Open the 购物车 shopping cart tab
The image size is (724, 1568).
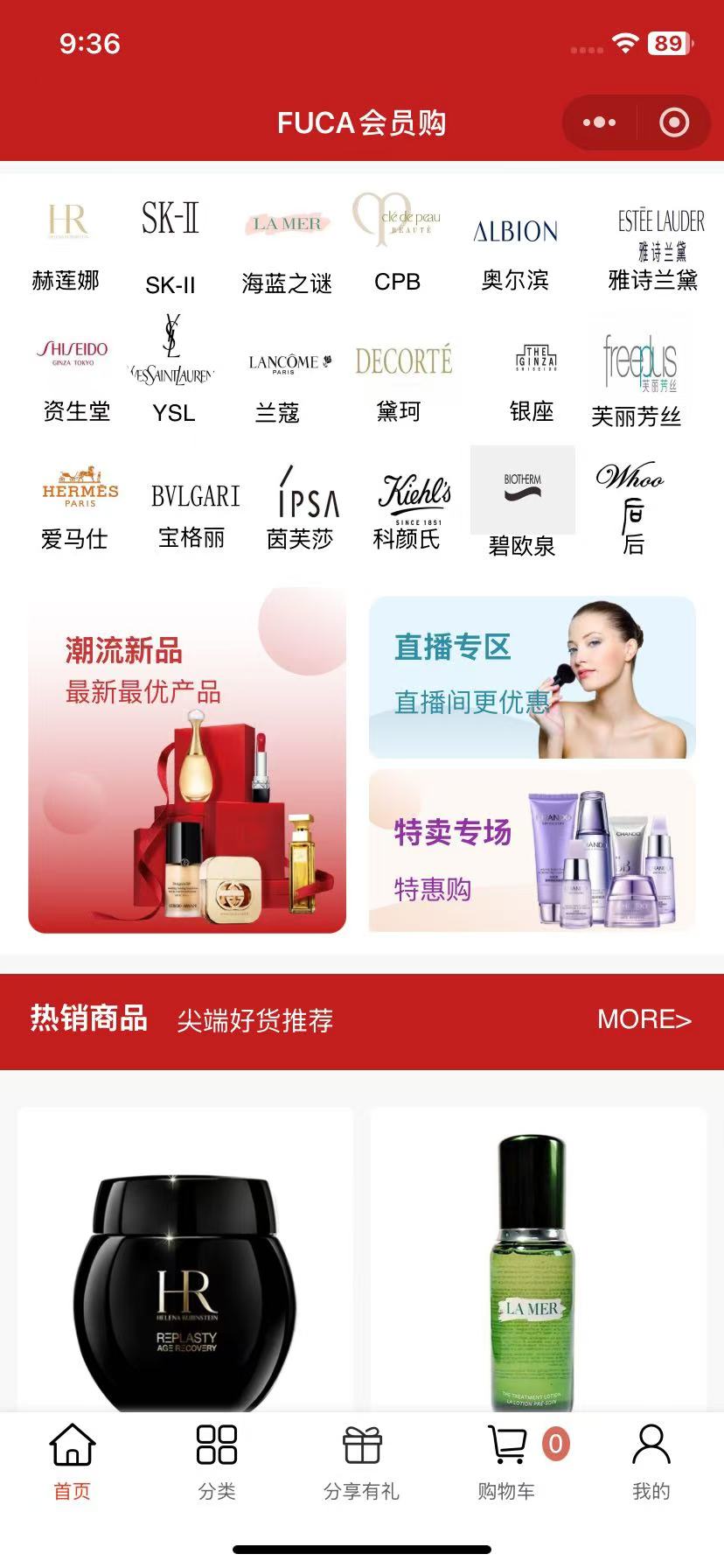pyautogui.click(x=507, y=1463)
